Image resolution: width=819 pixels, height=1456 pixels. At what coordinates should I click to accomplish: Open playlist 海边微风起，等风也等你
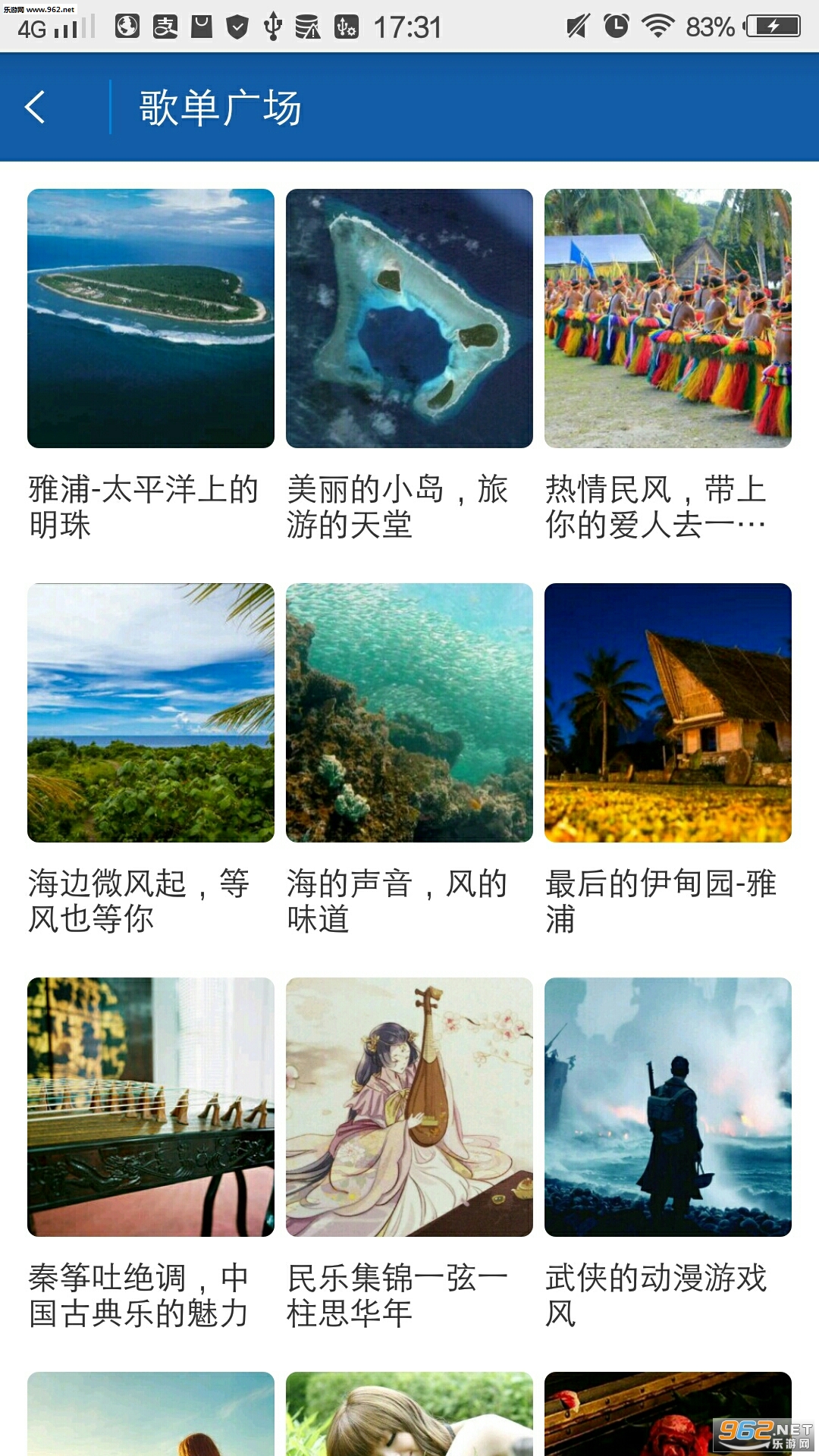point(150,713)
